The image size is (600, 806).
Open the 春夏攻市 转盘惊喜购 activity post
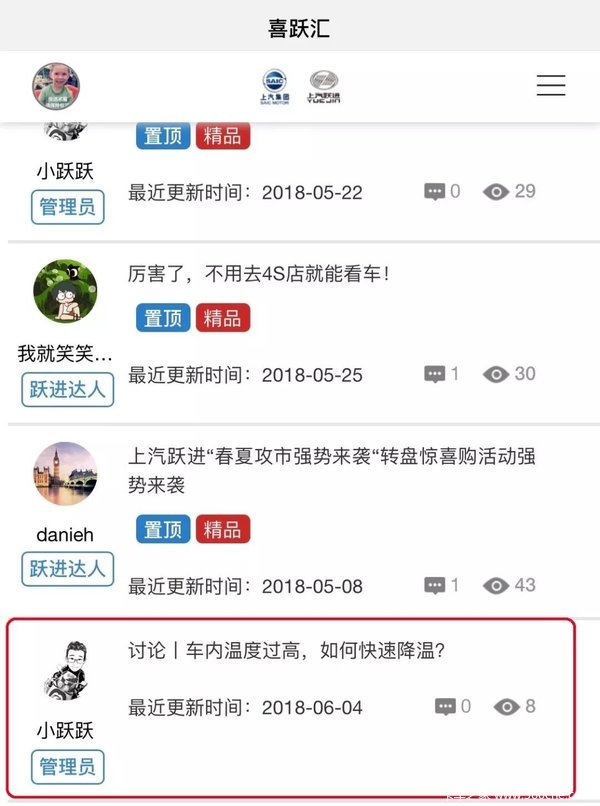(332, 471)
